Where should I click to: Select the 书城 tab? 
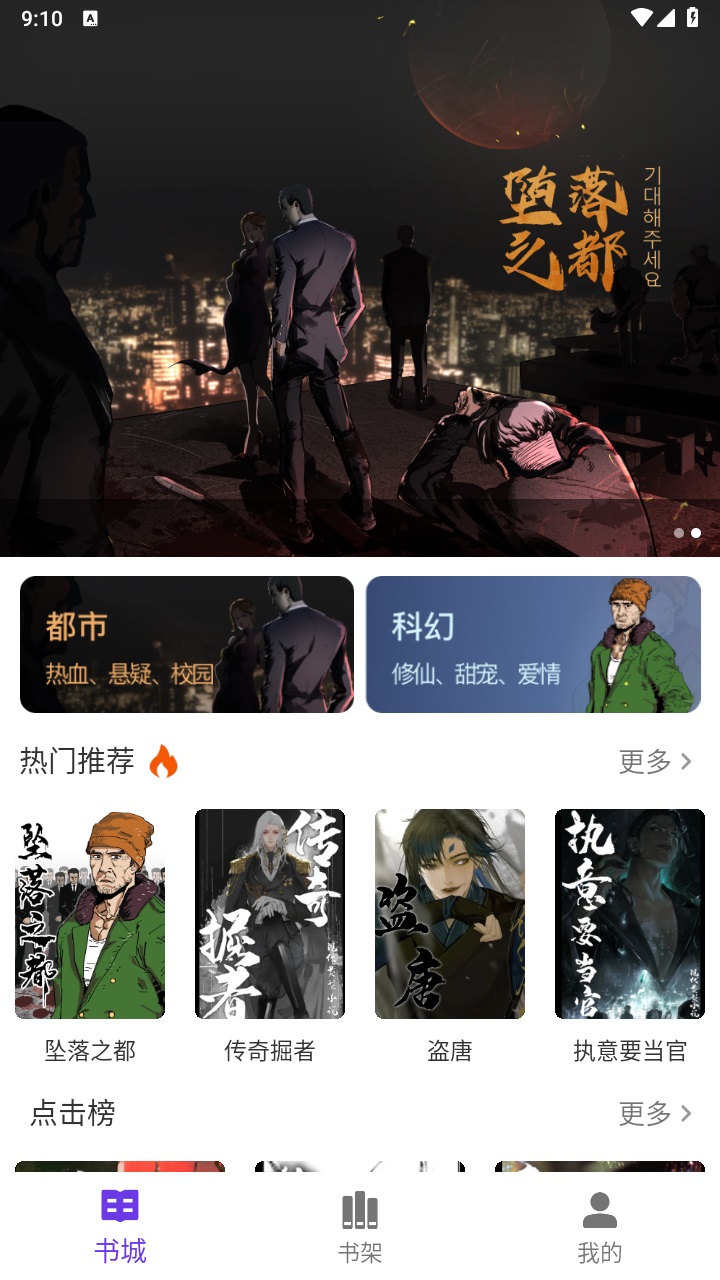pos(120,1227)
